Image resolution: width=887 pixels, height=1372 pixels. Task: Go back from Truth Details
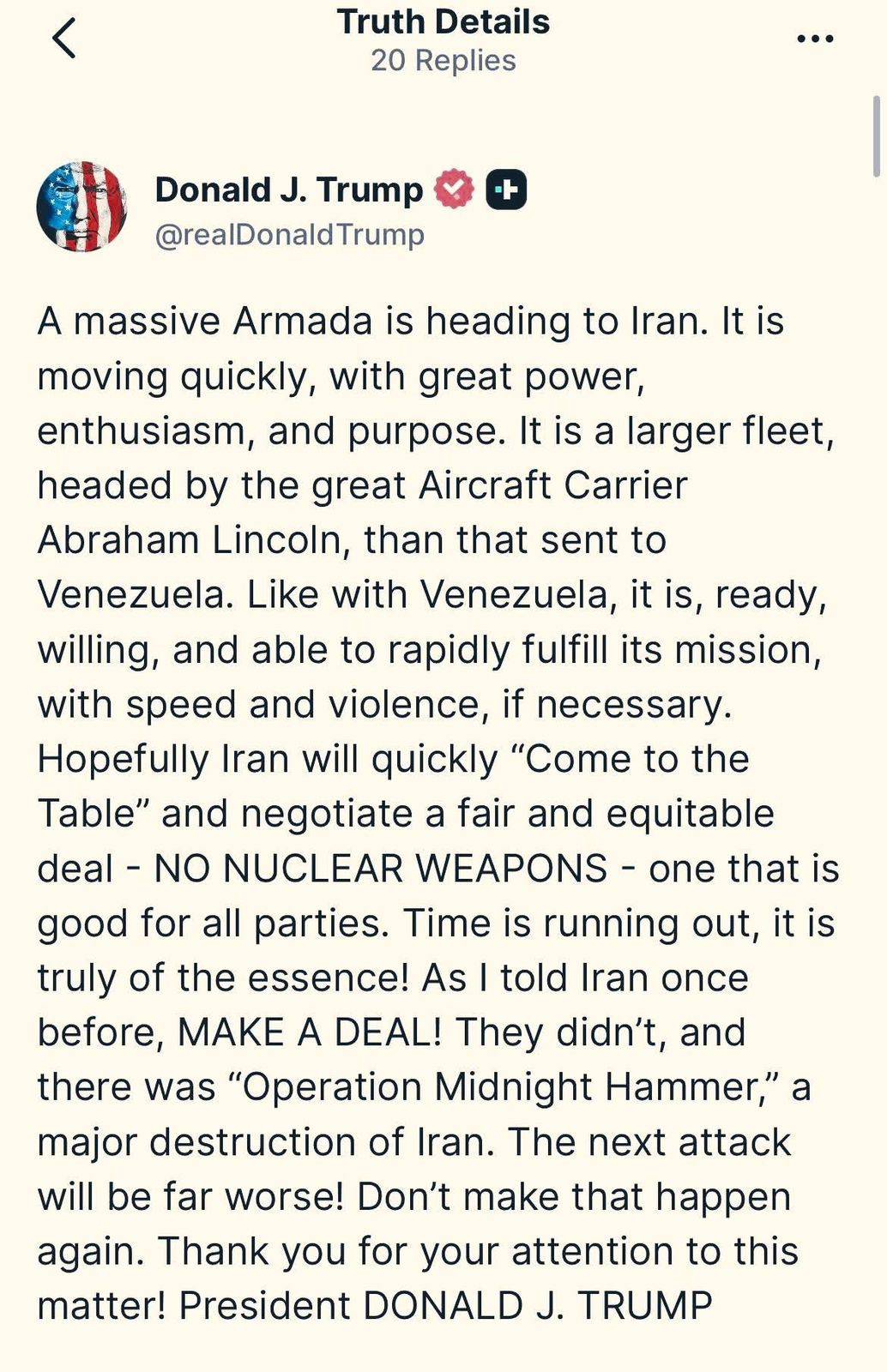64,39
